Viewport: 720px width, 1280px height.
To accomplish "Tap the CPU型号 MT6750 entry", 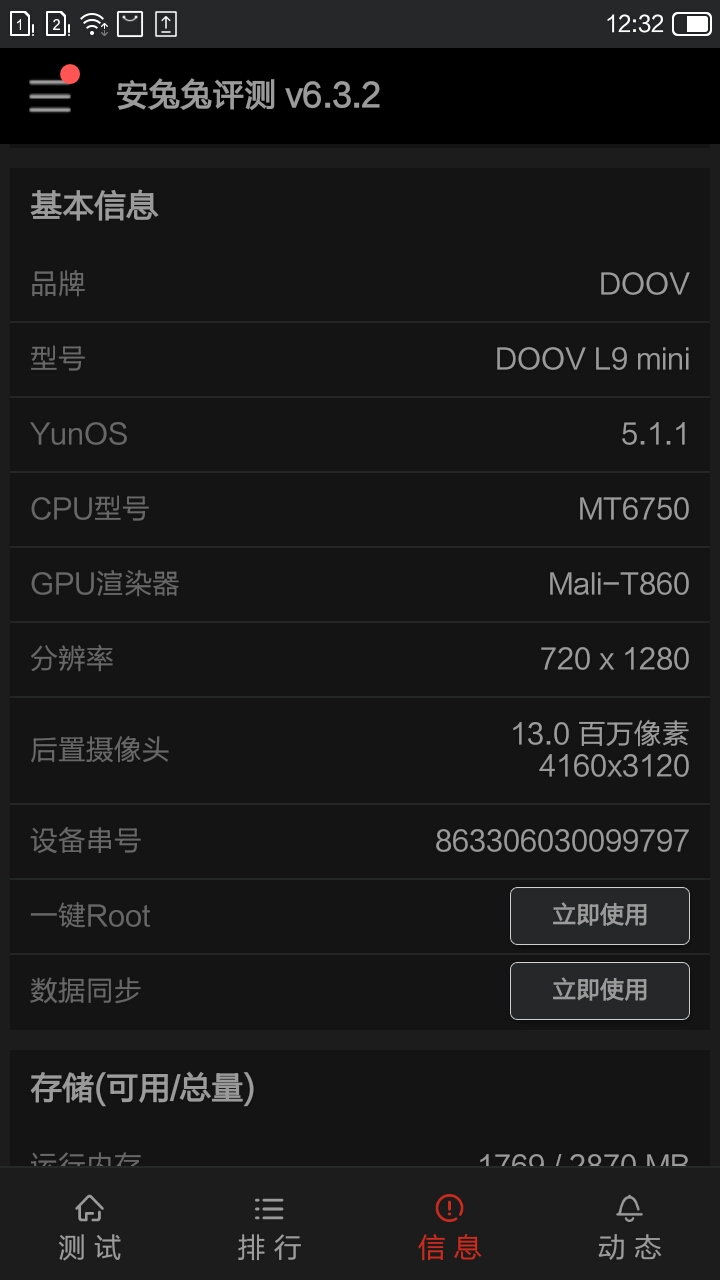I will [360, 509].
